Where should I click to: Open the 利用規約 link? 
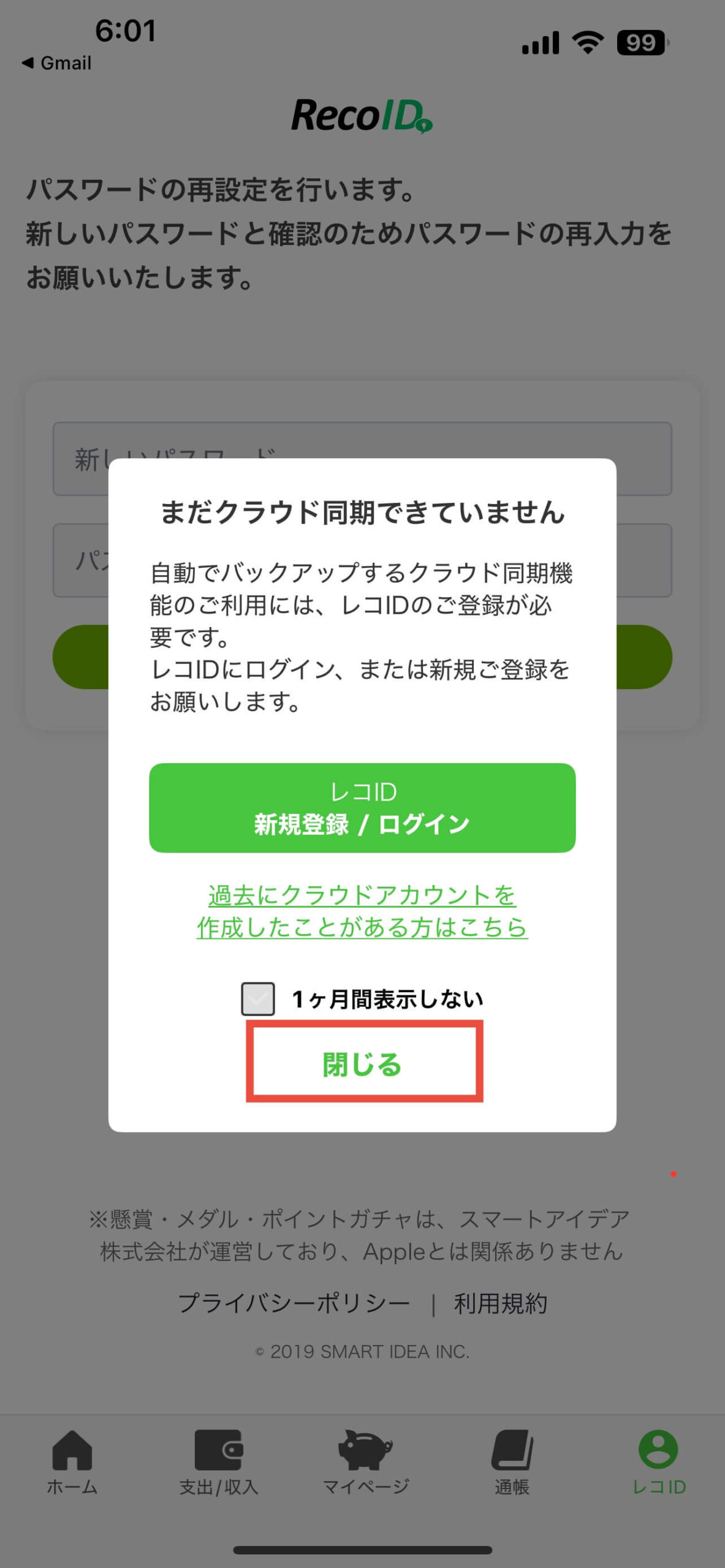click(500, 1303)
